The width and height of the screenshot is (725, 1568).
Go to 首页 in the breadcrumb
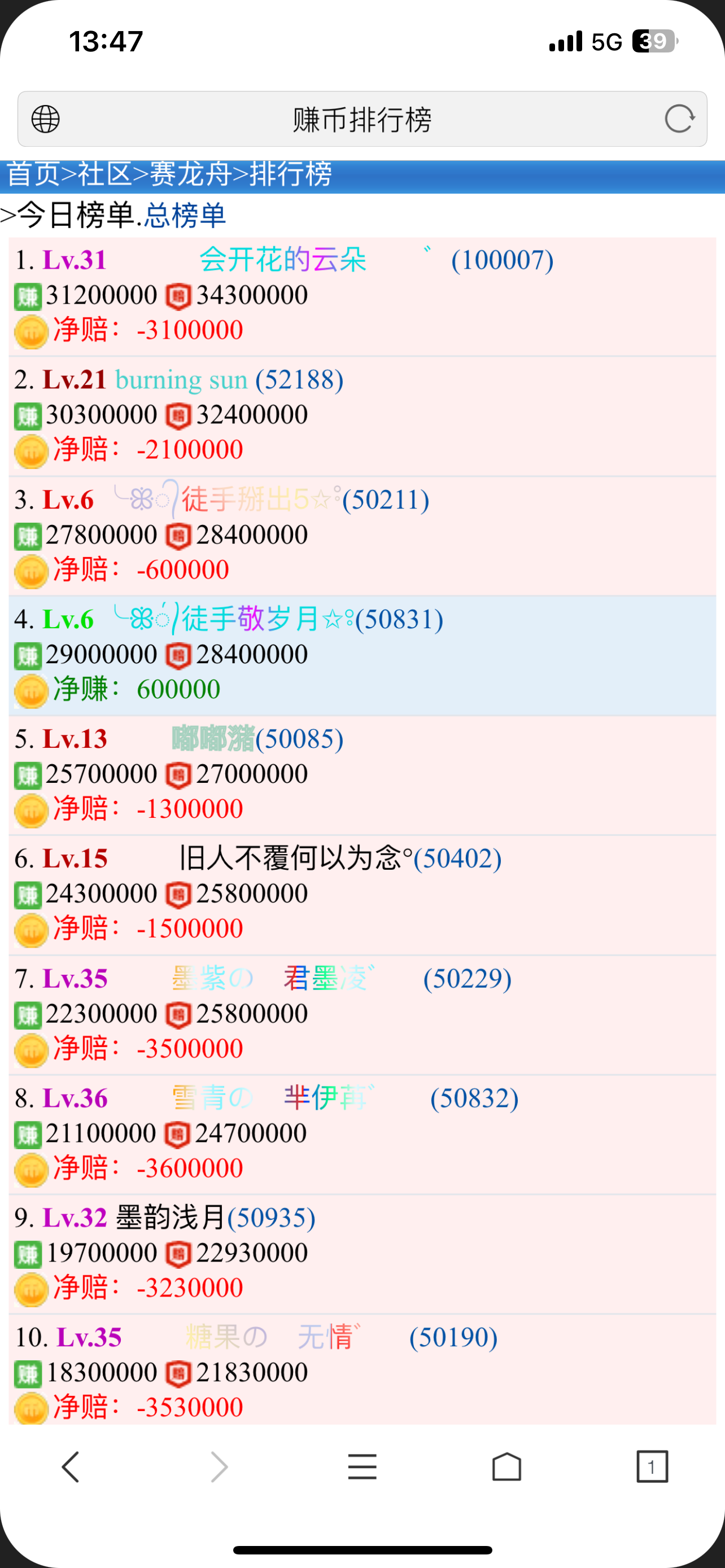[32, 175]
